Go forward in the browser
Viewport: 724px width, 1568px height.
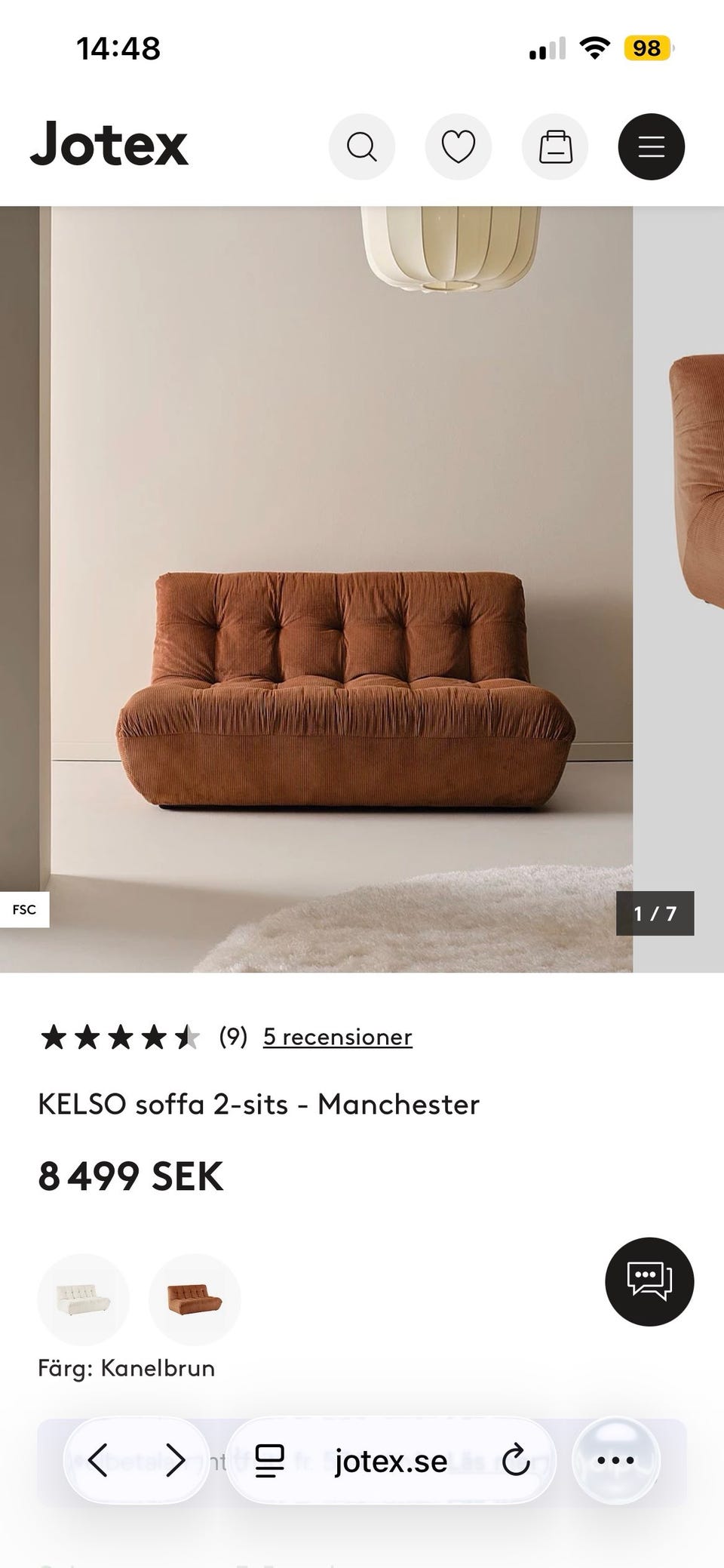pyautogui.click(x=175, y=1460)
